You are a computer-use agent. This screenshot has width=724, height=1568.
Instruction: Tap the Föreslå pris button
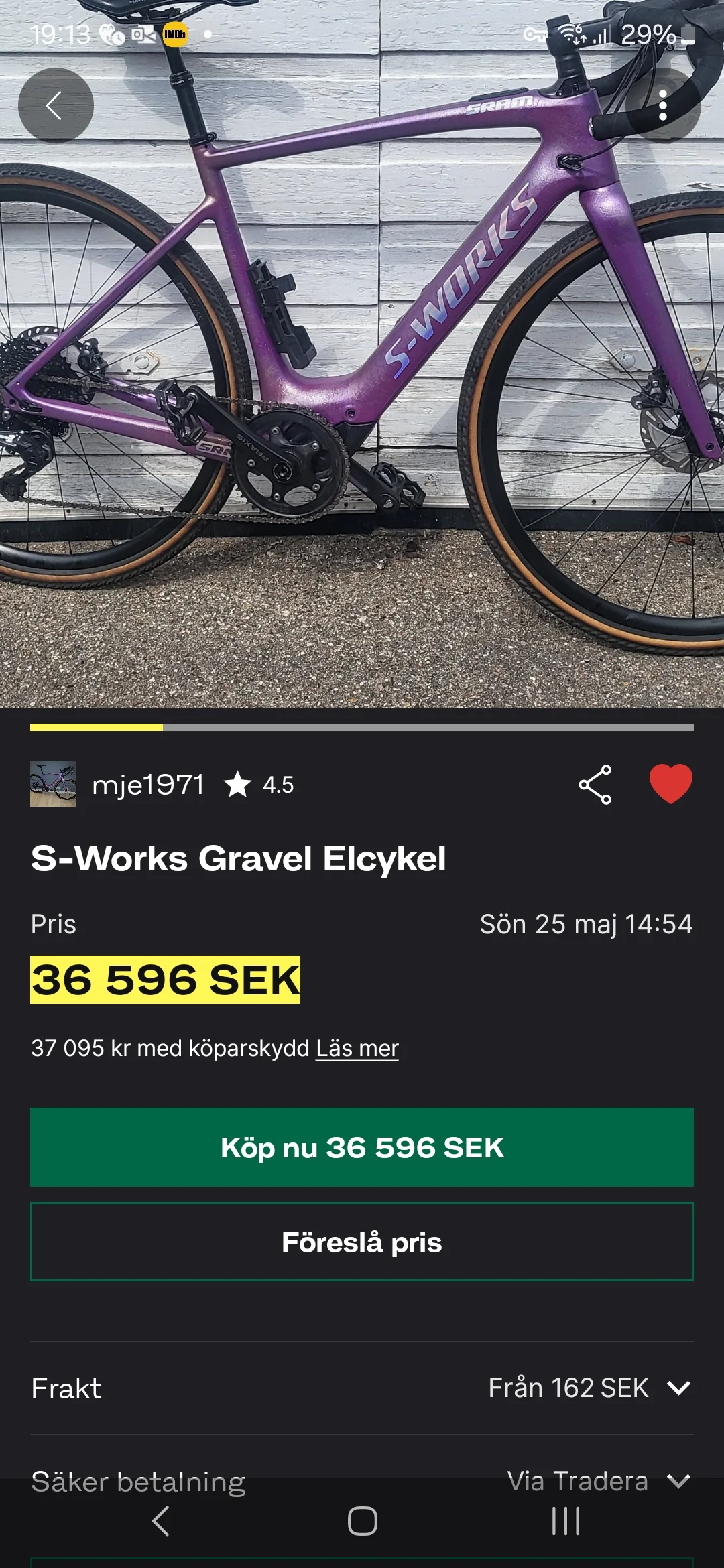coord(362,1242)
